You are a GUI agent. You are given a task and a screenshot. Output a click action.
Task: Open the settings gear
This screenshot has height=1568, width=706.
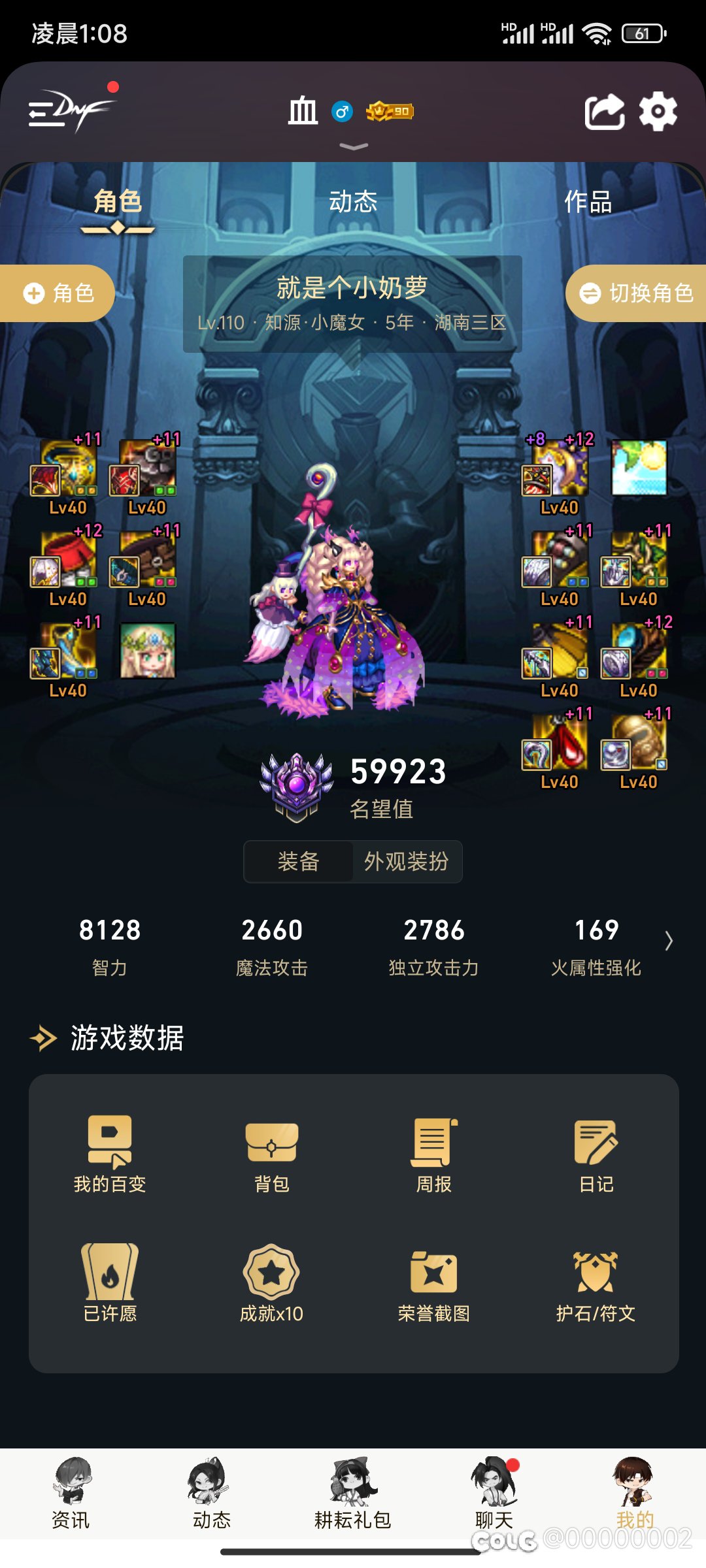[658, 112]
